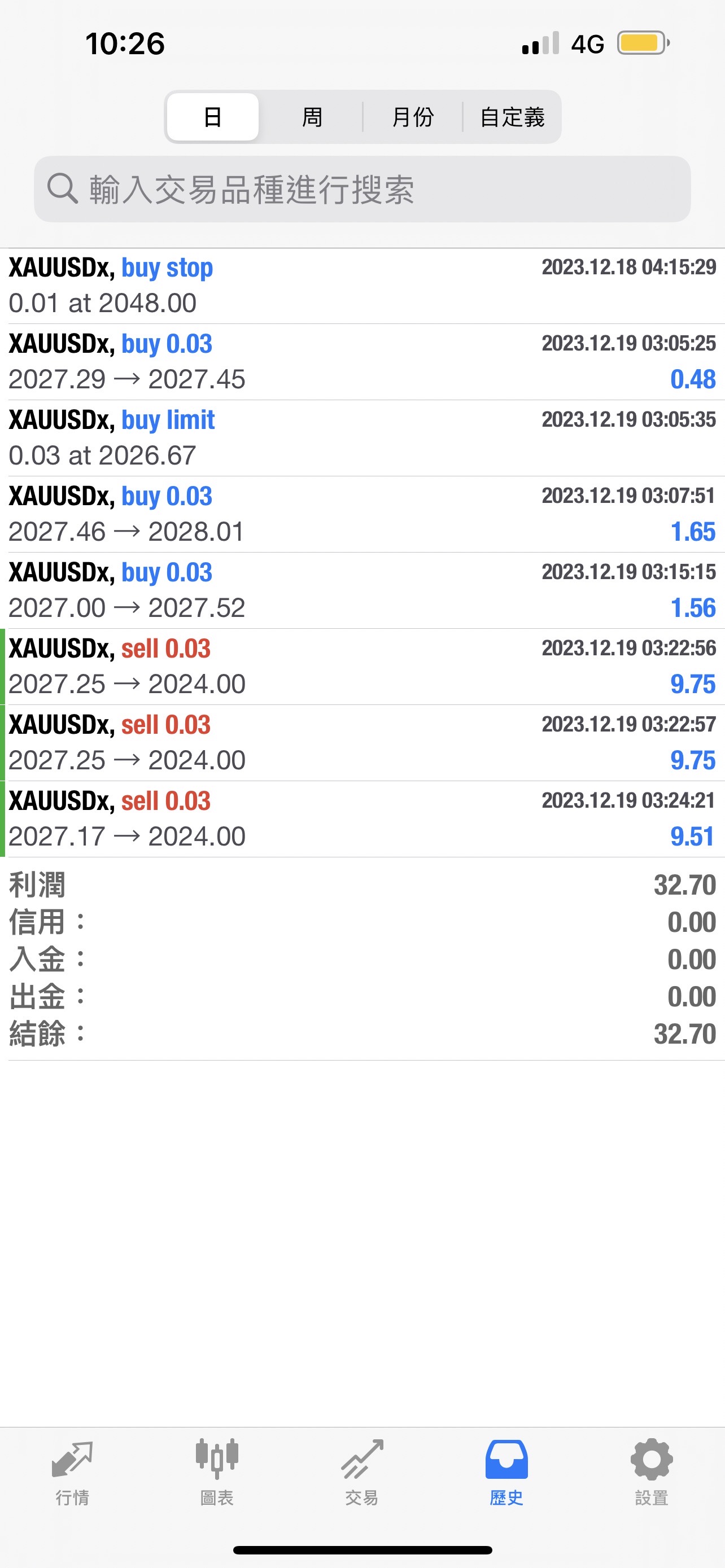Image resolution: width=725 pixels, height=1568 pixels.
Task: Select the 日 (day) period tab
Action: click(212, 117)
